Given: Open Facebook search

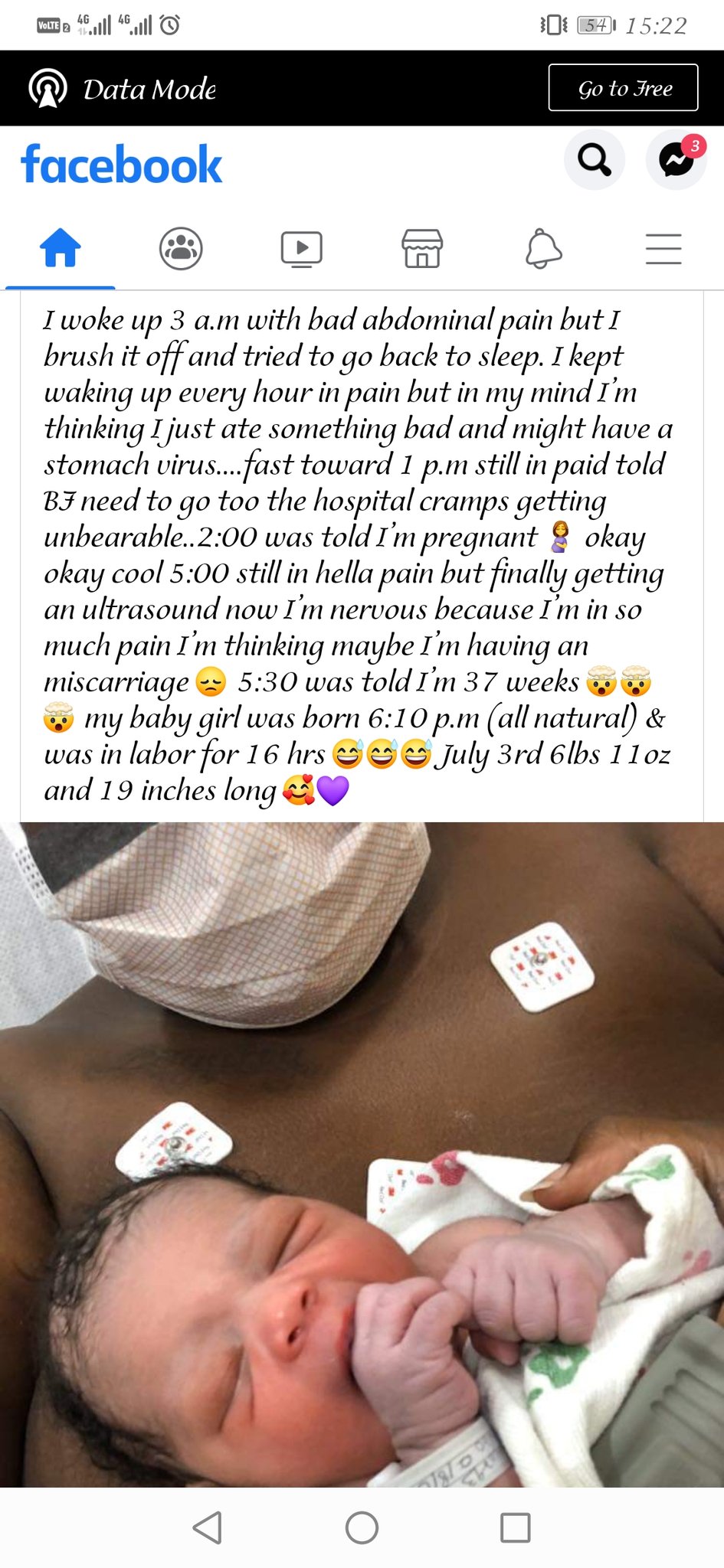Looking at the screenshot, I should (595, 160).
